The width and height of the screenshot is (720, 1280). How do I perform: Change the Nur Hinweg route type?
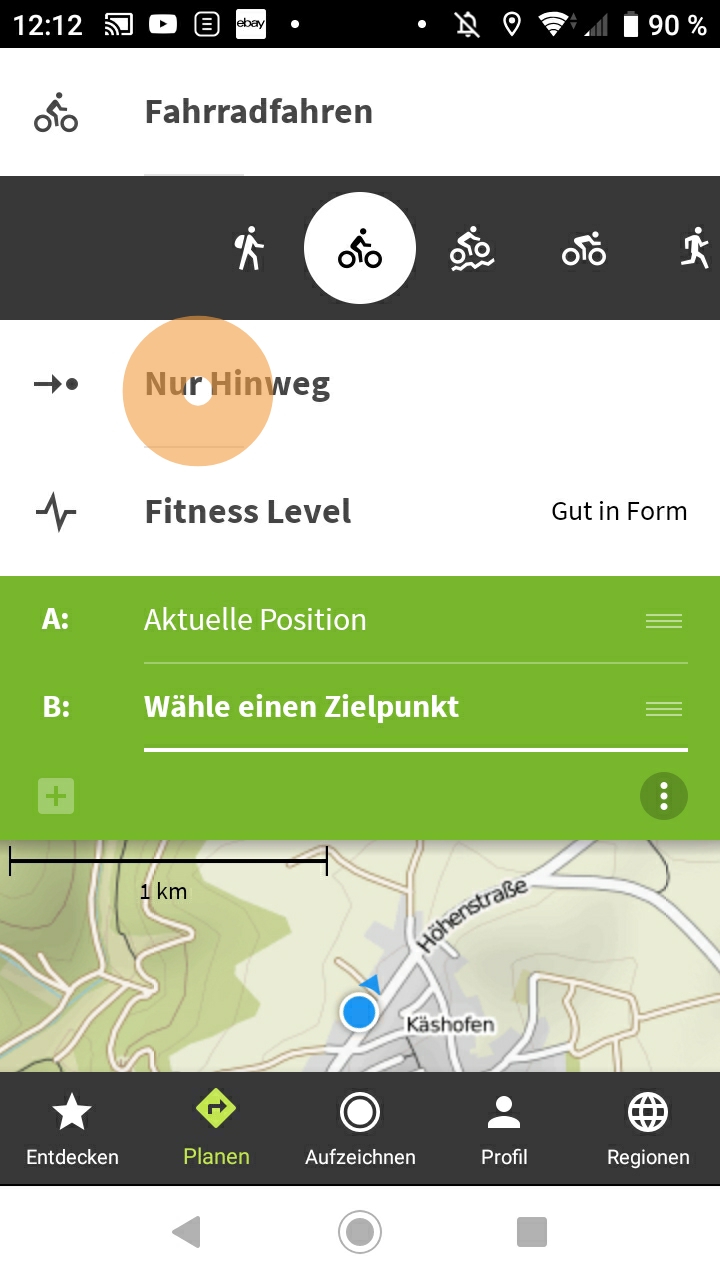click(237, 384)
